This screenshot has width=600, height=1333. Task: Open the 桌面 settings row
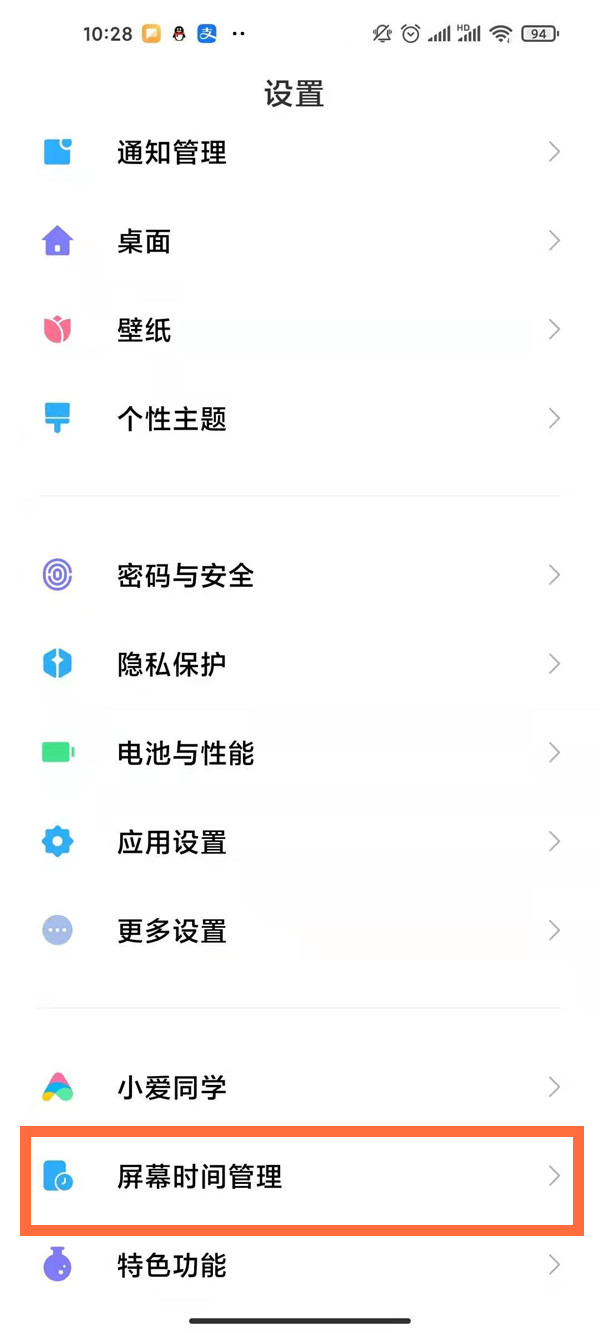300,241
